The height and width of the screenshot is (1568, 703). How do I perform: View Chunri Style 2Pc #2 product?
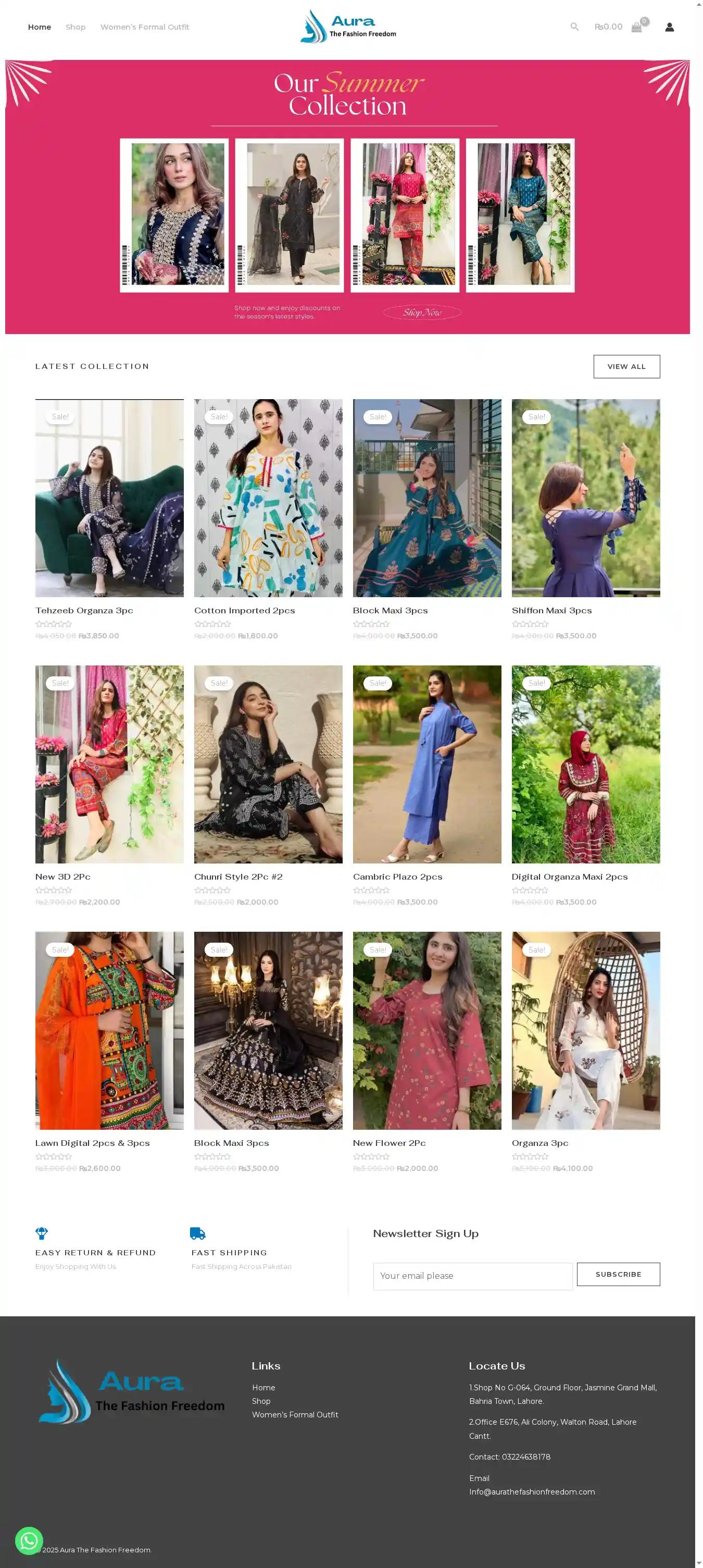[238, 876]
